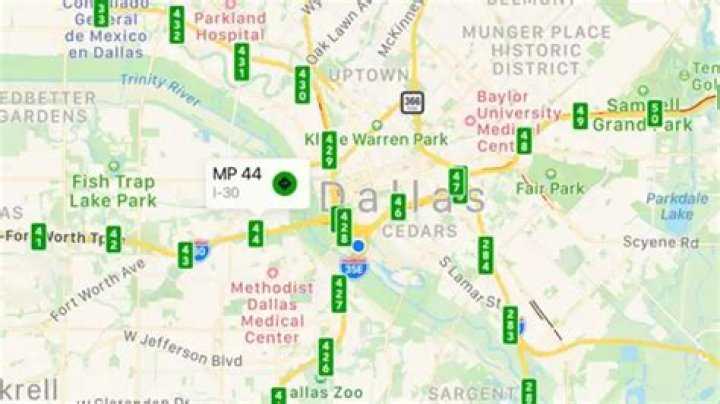Tap mile marker 284 pin
Image resolution: width=720 pixels, height=404 pixels.
pos(485,256)
